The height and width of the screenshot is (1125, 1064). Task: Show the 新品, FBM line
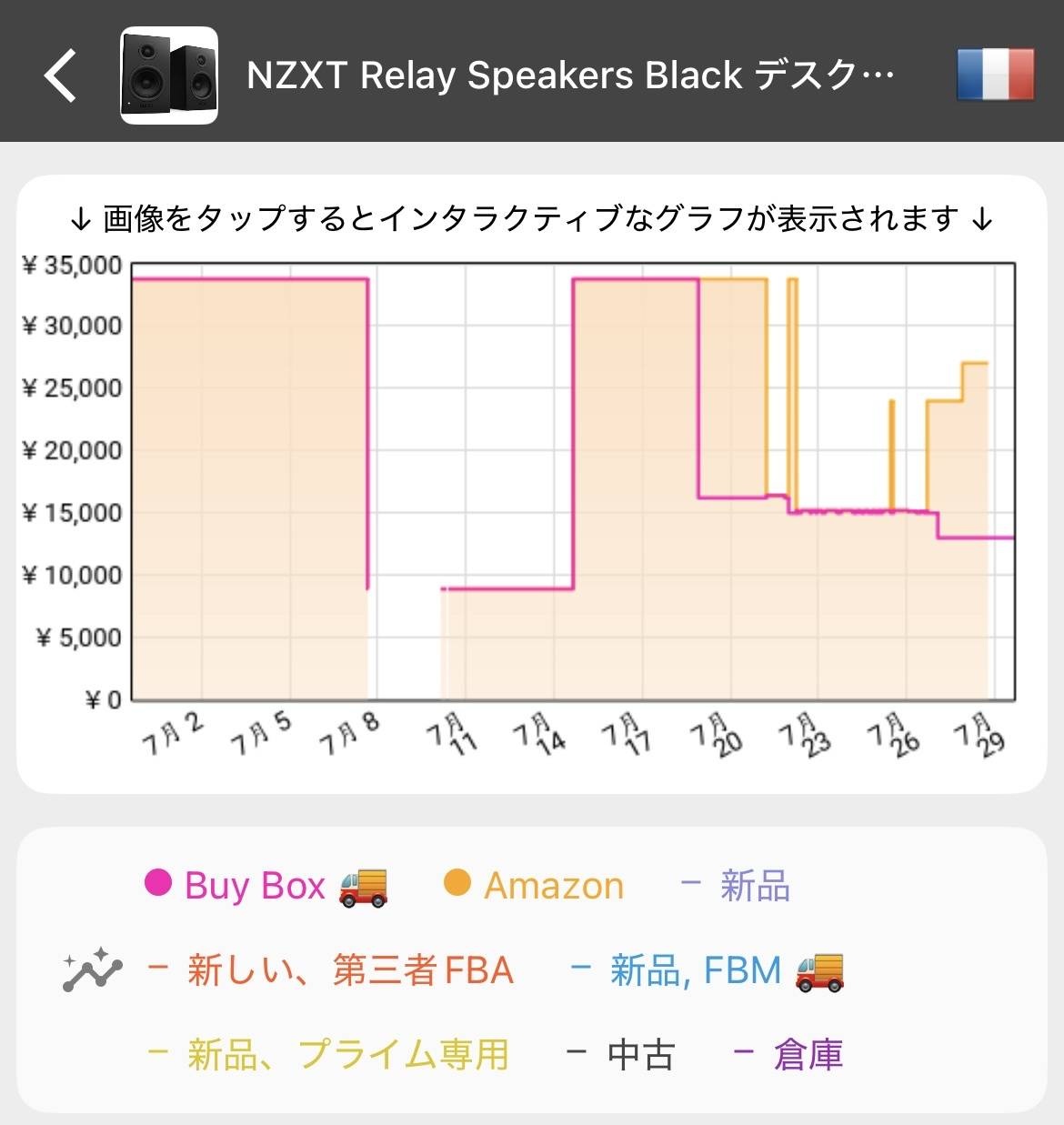coord(707,970)
